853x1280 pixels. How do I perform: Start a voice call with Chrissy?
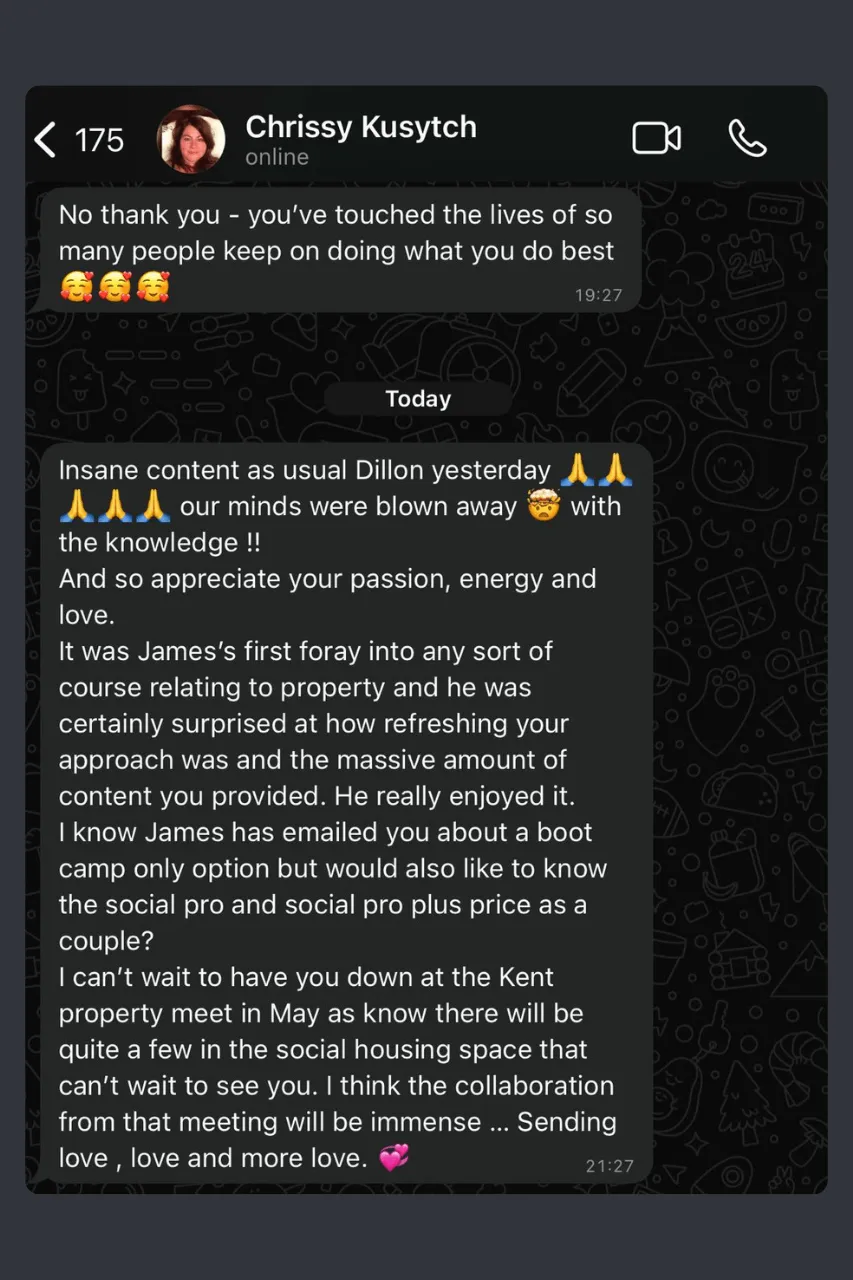pos(747,139)
